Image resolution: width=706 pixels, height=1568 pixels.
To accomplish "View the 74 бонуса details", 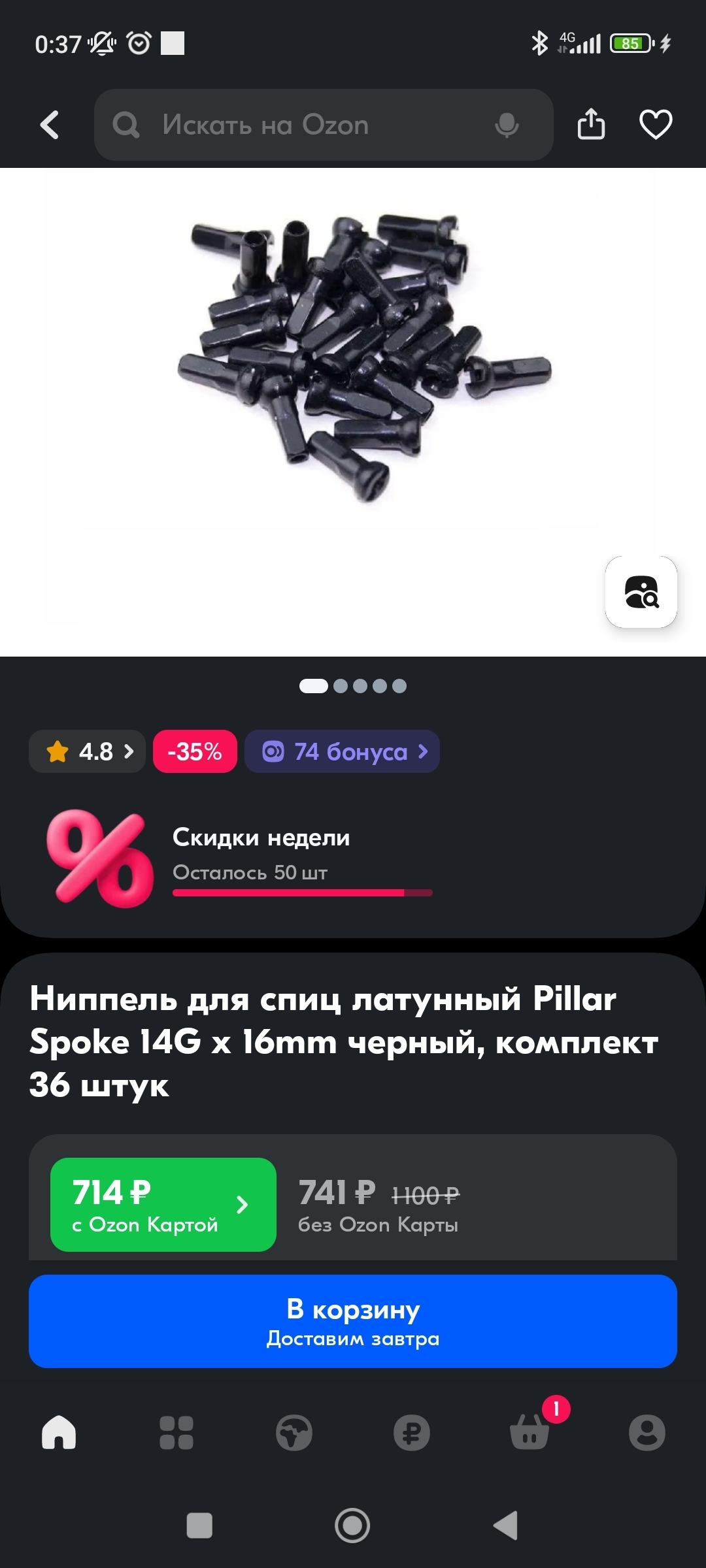I will coord(342,751).
